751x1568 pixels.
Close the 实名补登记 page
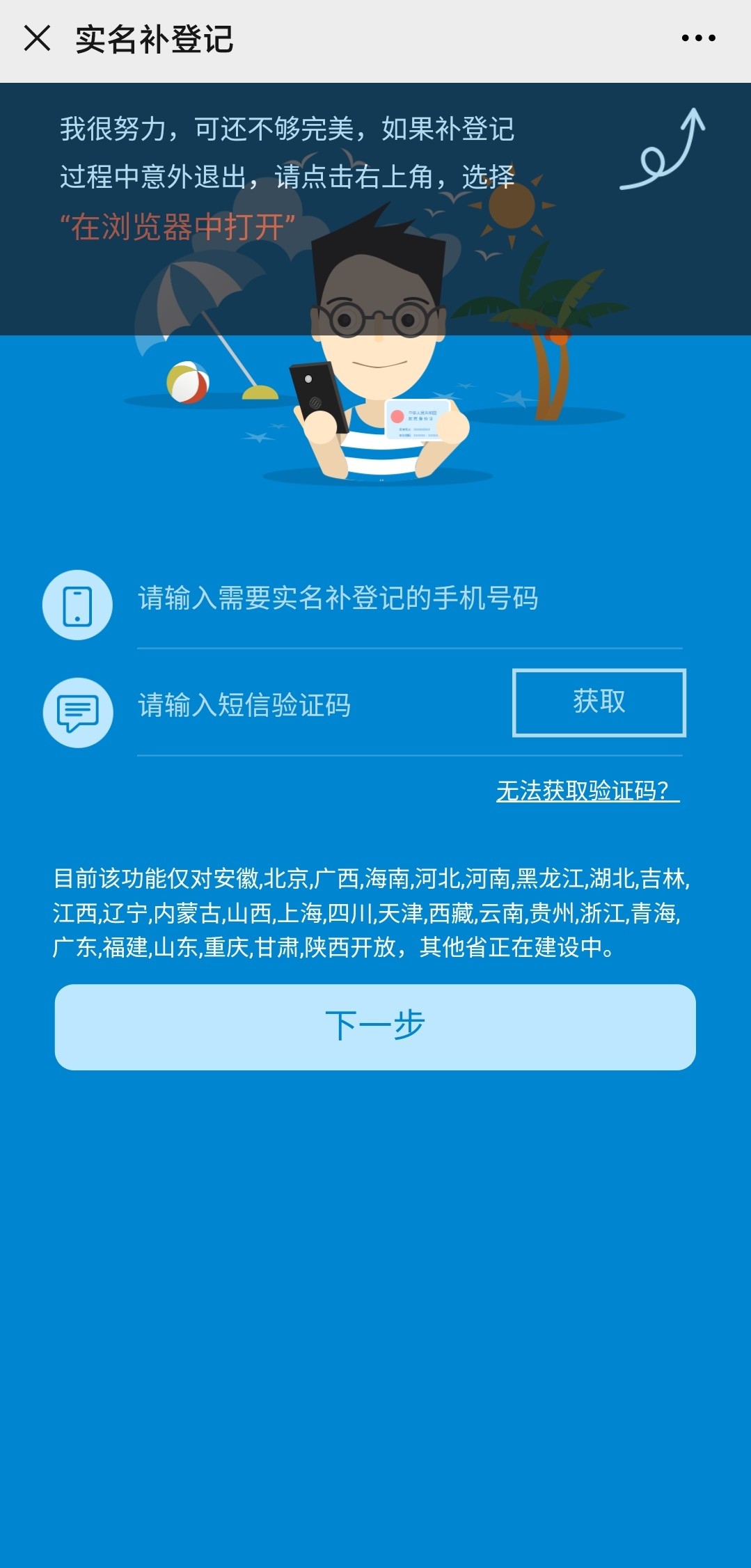click(x=37, y=38)
